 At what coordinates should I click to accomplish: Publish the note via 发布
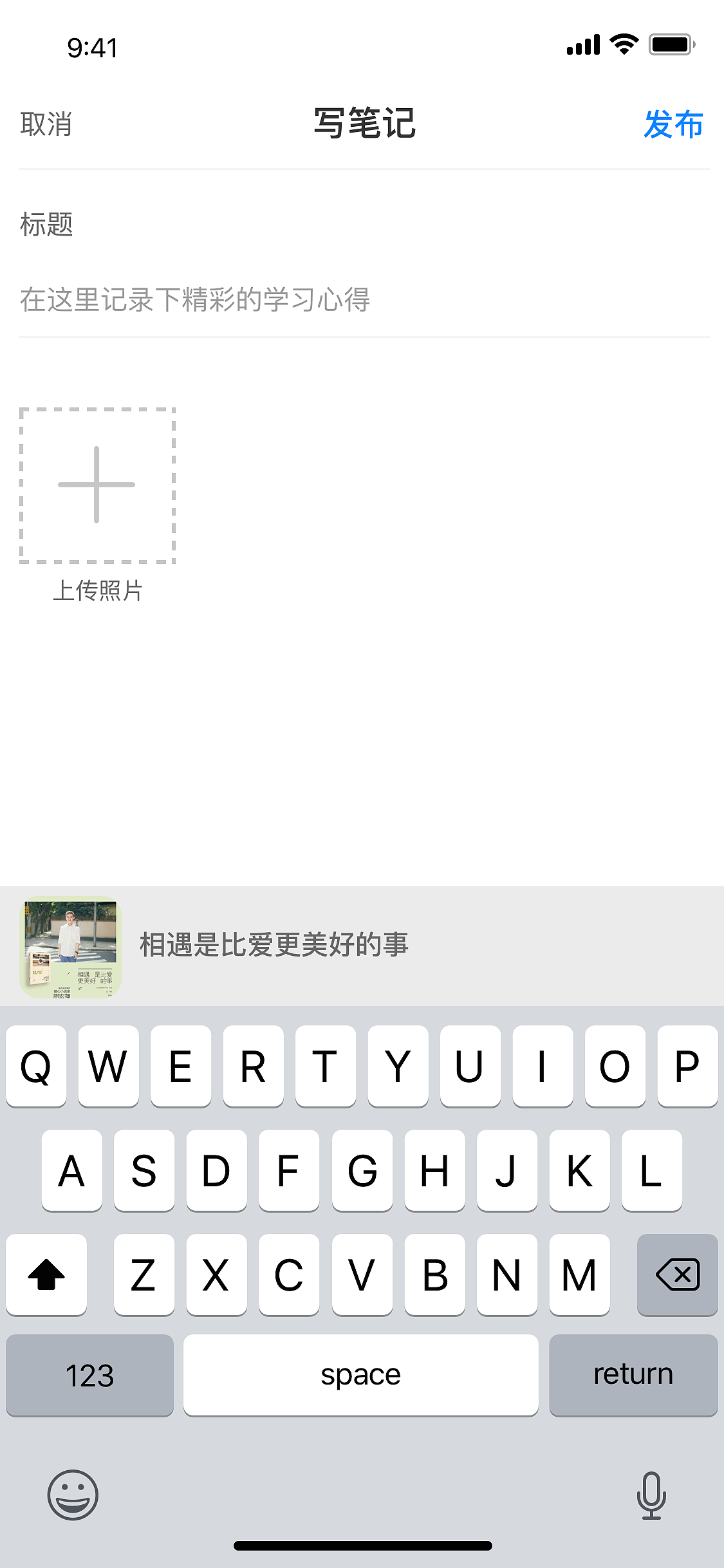673,124
